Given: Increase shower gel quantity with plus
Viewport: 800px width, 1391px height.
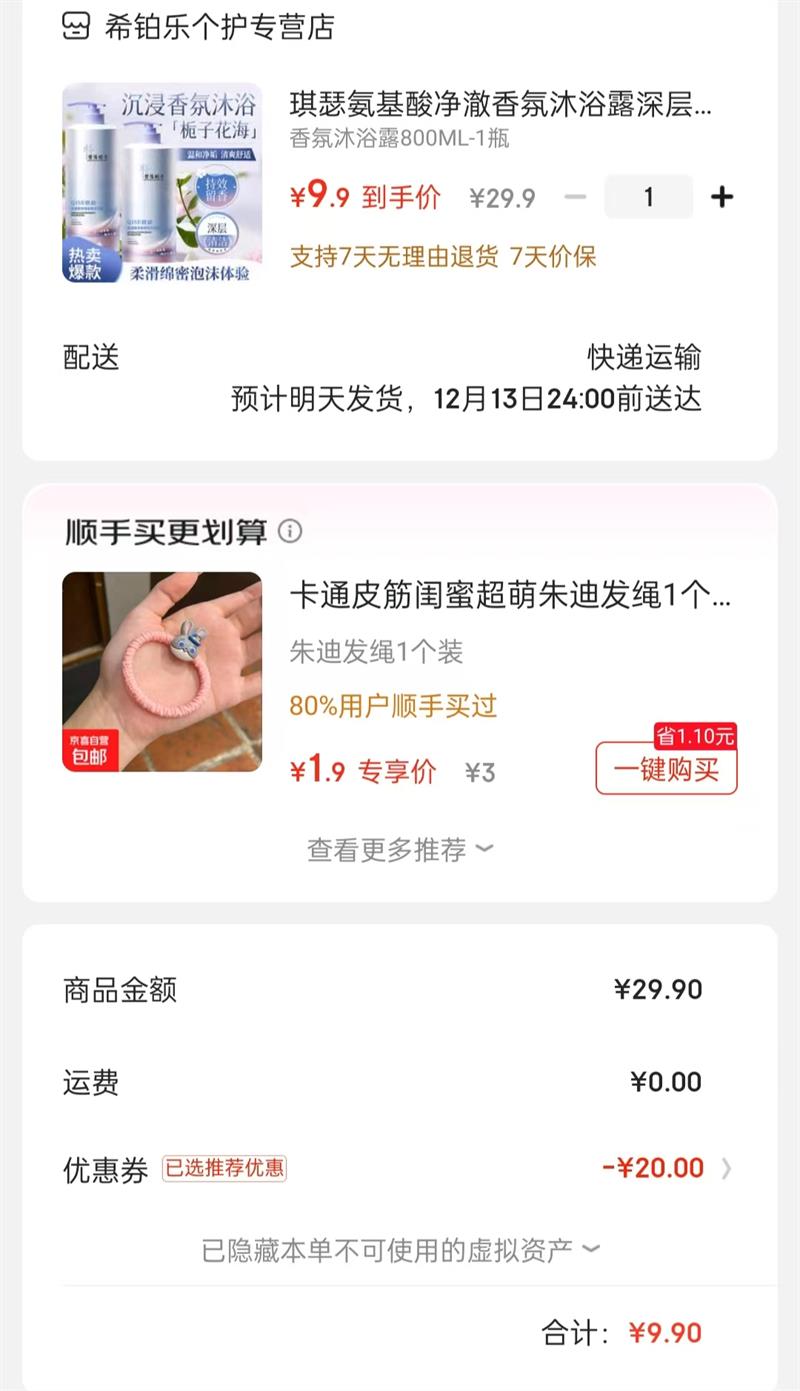Looking at the screenshot, I should pos(721,197).
